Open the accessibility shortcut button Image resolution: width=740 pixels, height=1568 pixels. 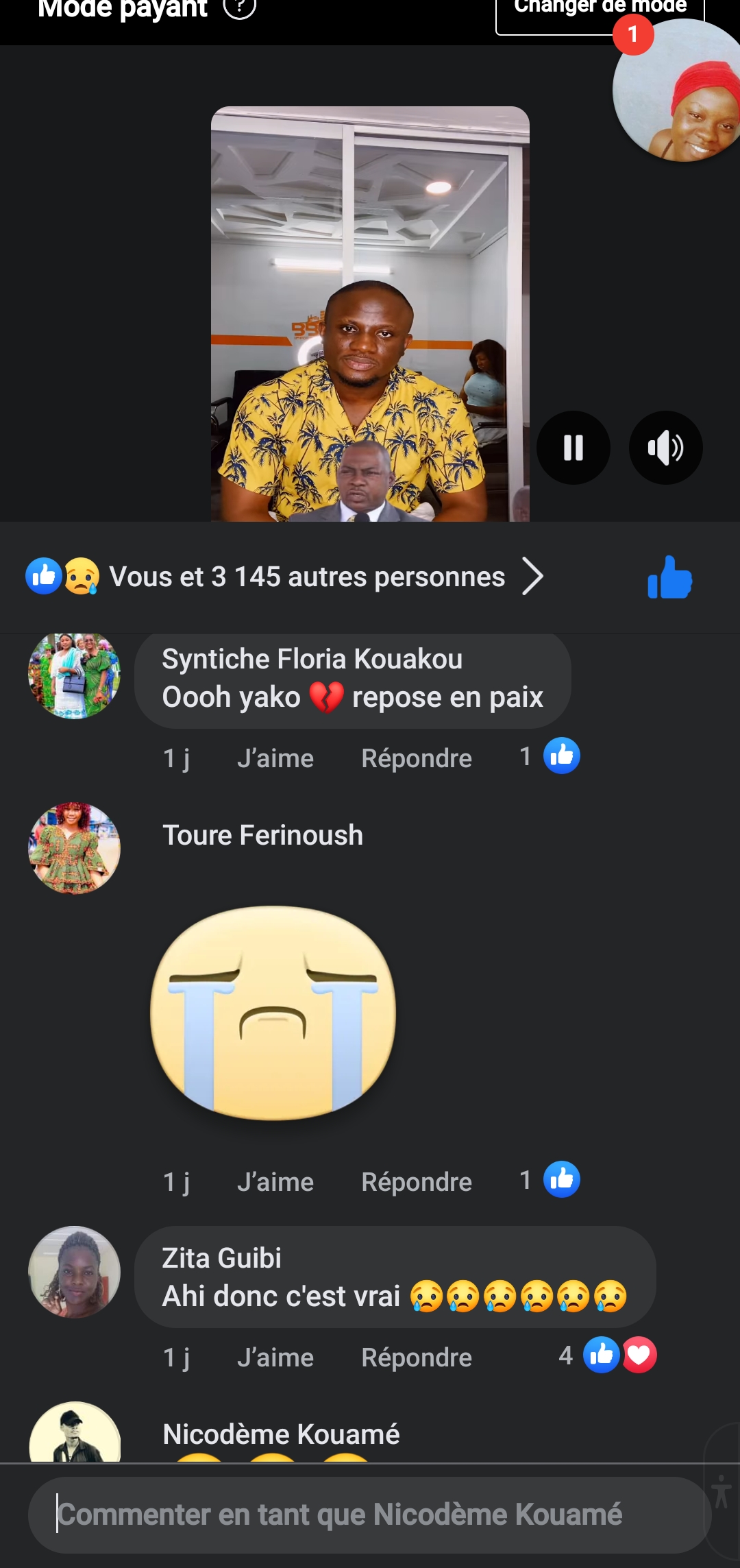pyautogui.click(x=721, y=1491)
